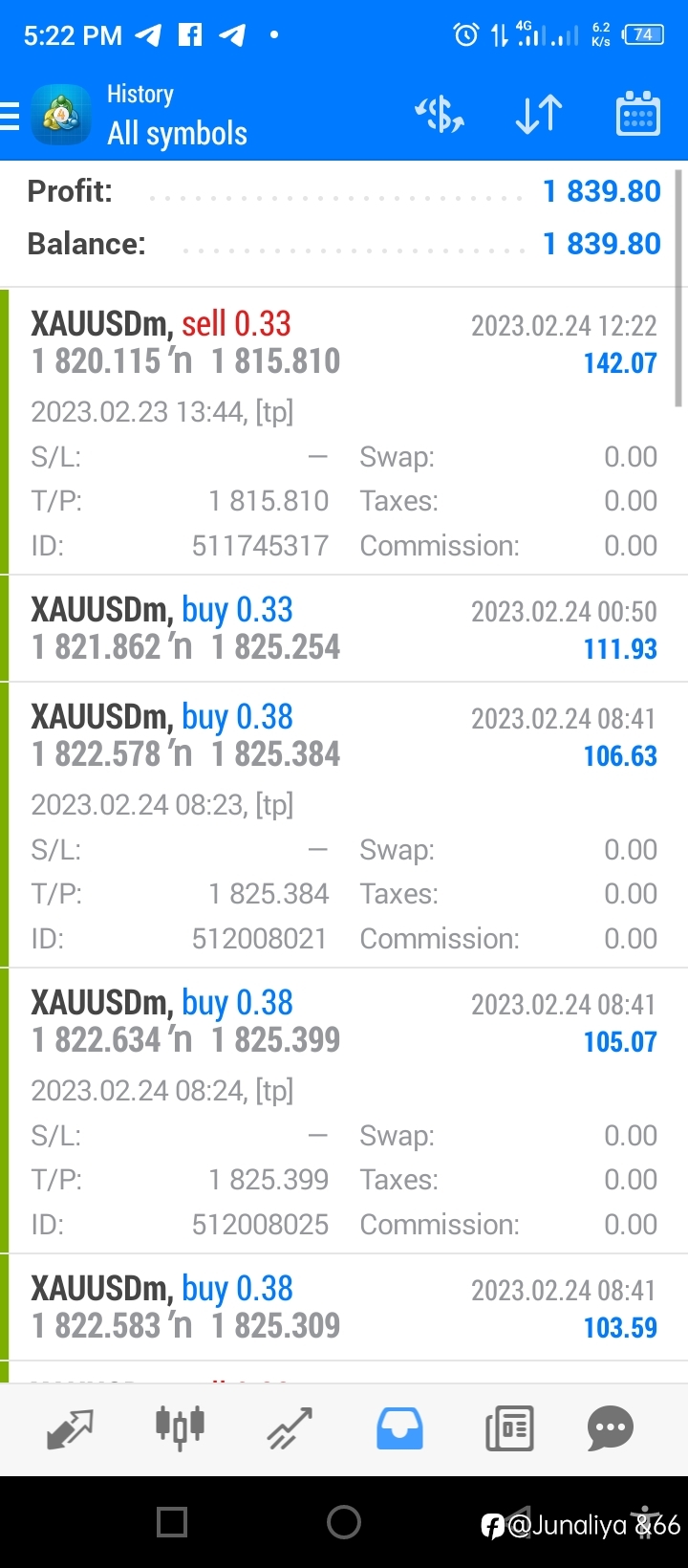Switch to the Quotes tab

(70, 1428)
